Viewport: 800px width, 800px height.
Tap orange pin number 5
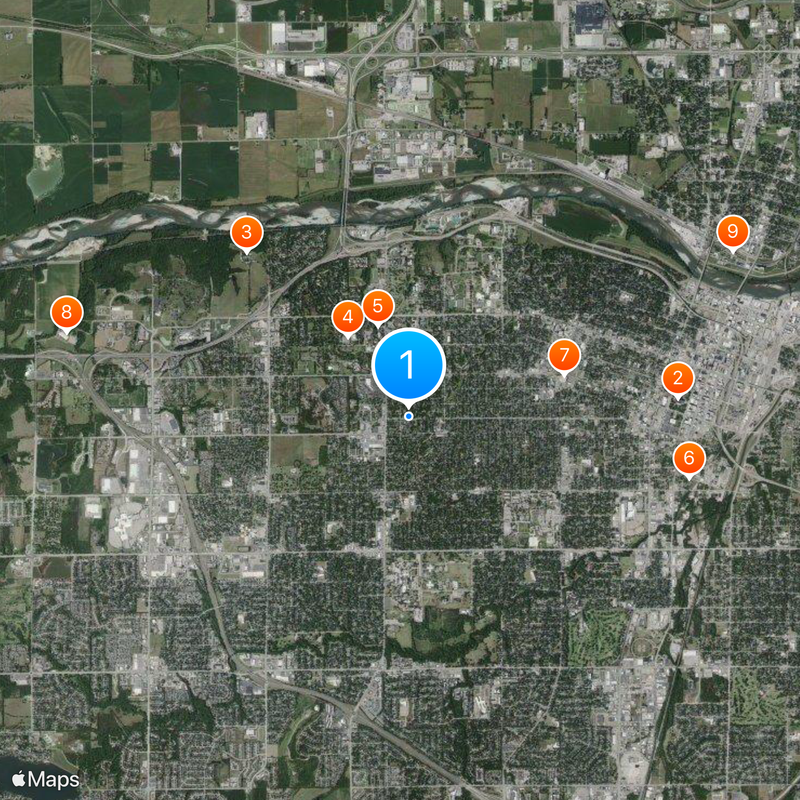pyautogui.click(x=377, y=305)
